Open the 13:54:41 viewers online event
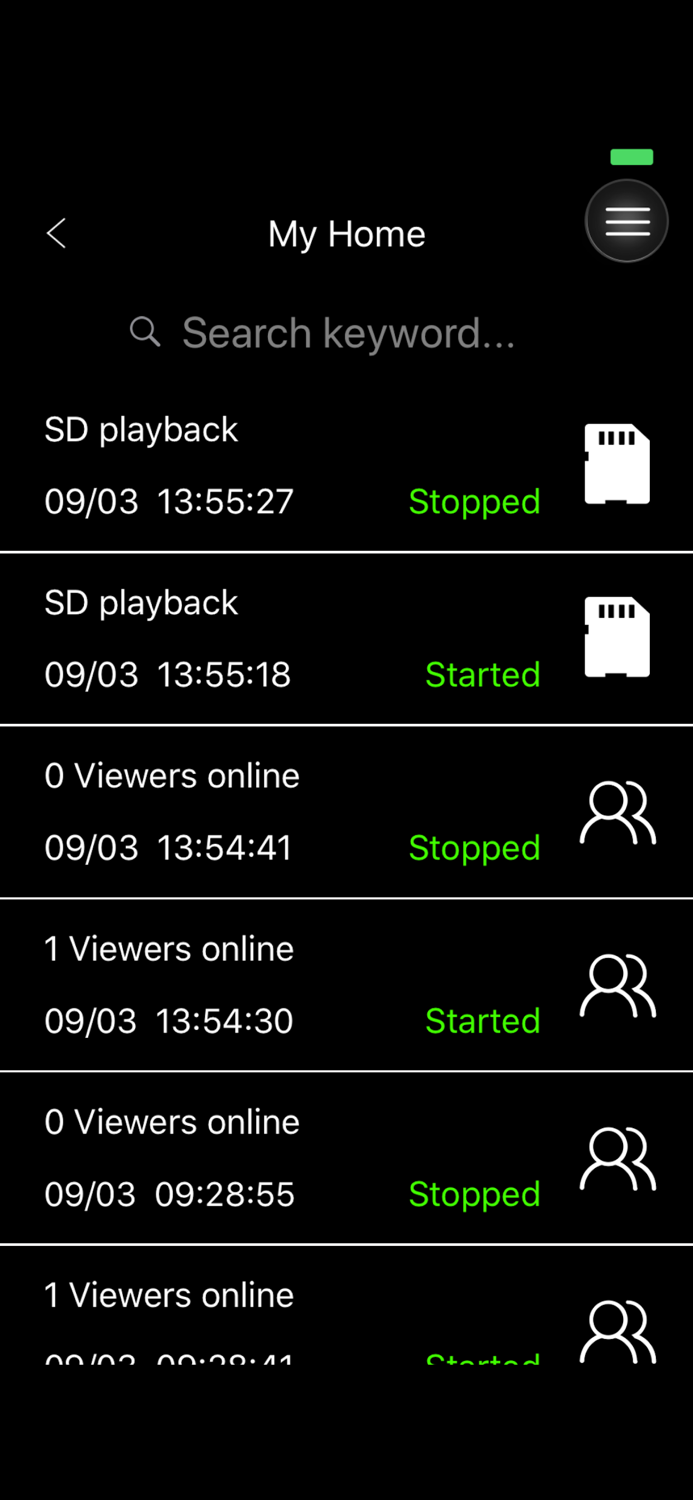693x1500 pixels. point(346,811)
